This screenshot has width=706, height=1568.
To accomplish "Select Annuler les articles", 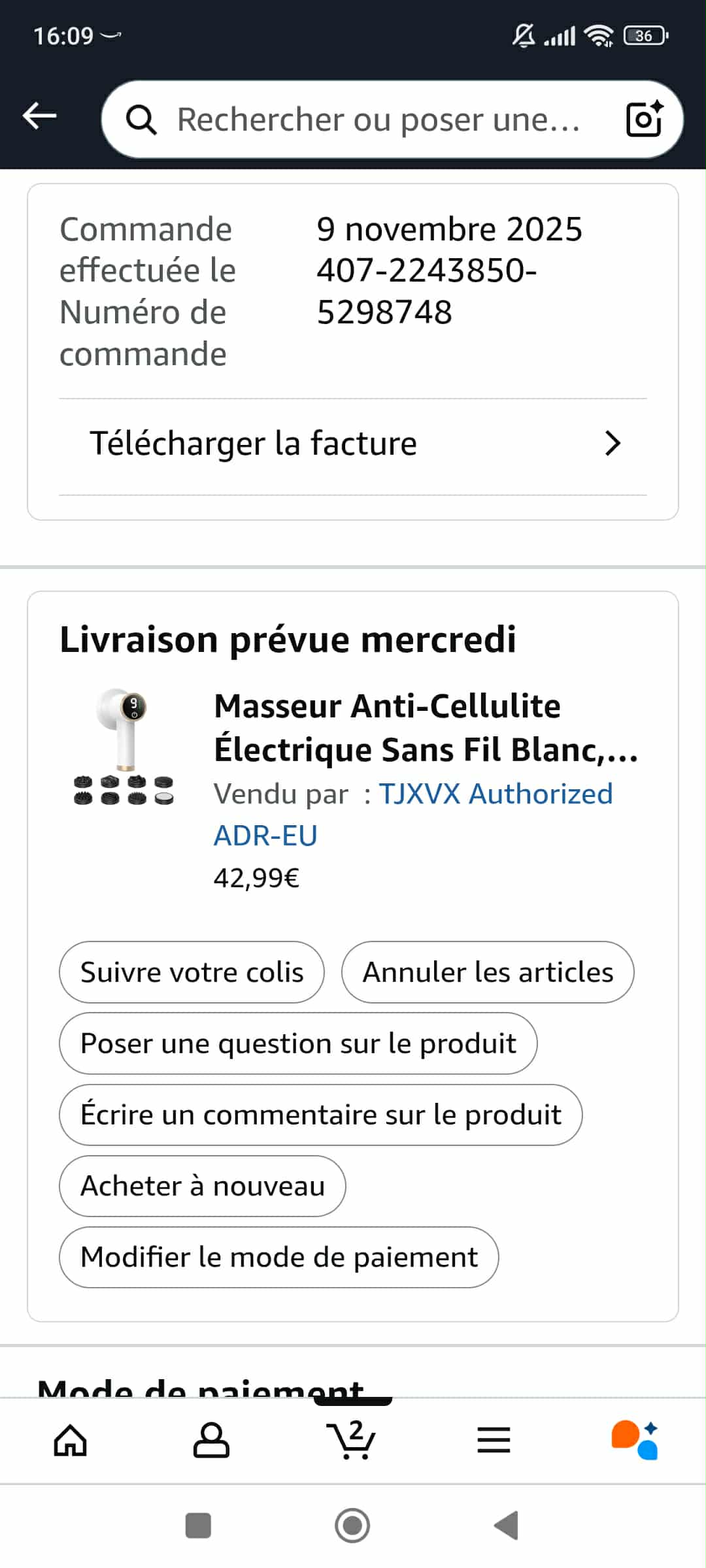I will tap(488, 972).
